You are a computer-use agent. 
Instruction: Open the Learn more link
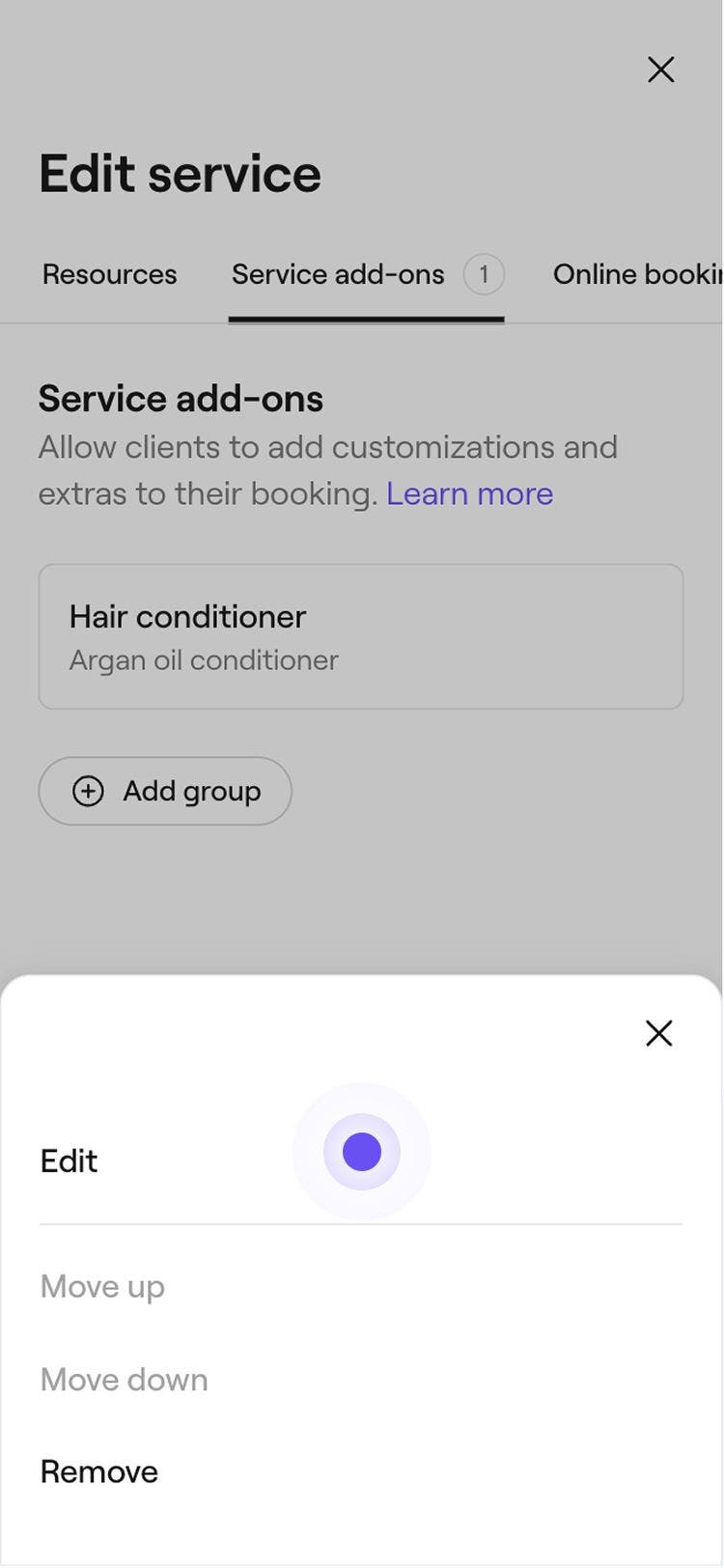pyautogui.click(x=469, y=493)
